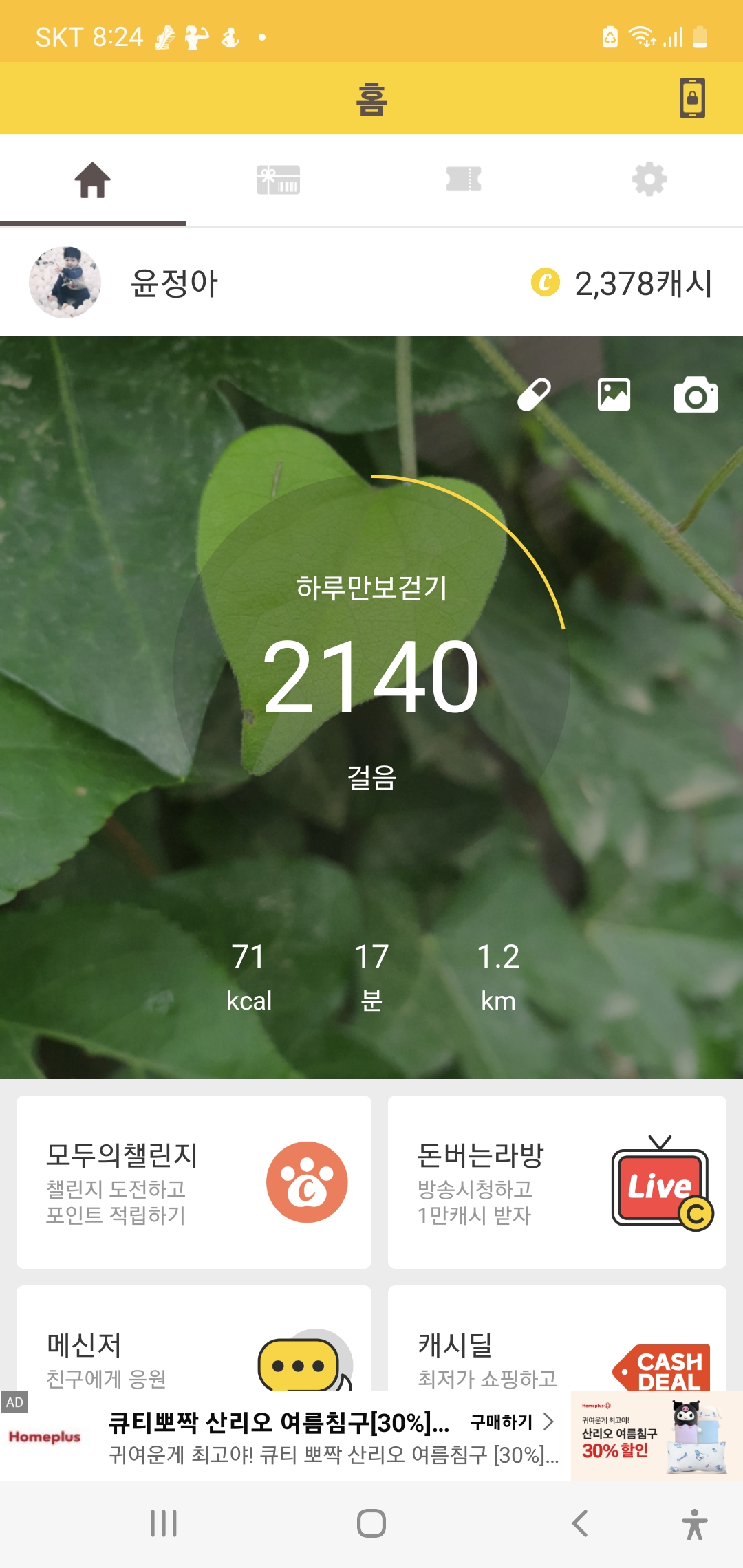Open the 하루만보걷기 step counter circle
The image size is (743, 1568).
coord(371,674)
